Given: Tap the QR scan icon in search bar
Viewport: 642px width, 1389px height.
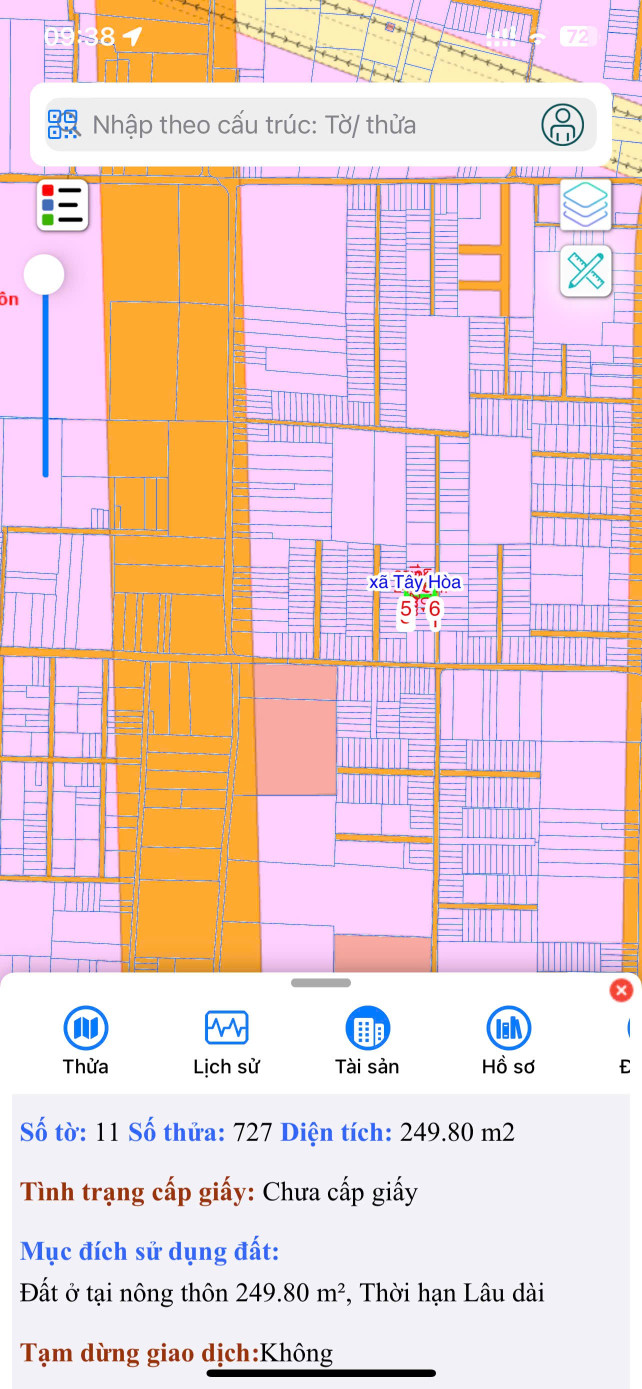Looking at the screenshot, I should pos(63,125).
